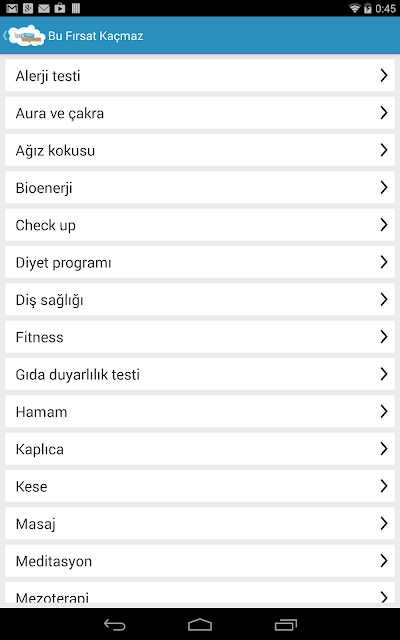Screen dimensions: 400x640
Task: Tap the system home button
Action: [x=200, y=624]
